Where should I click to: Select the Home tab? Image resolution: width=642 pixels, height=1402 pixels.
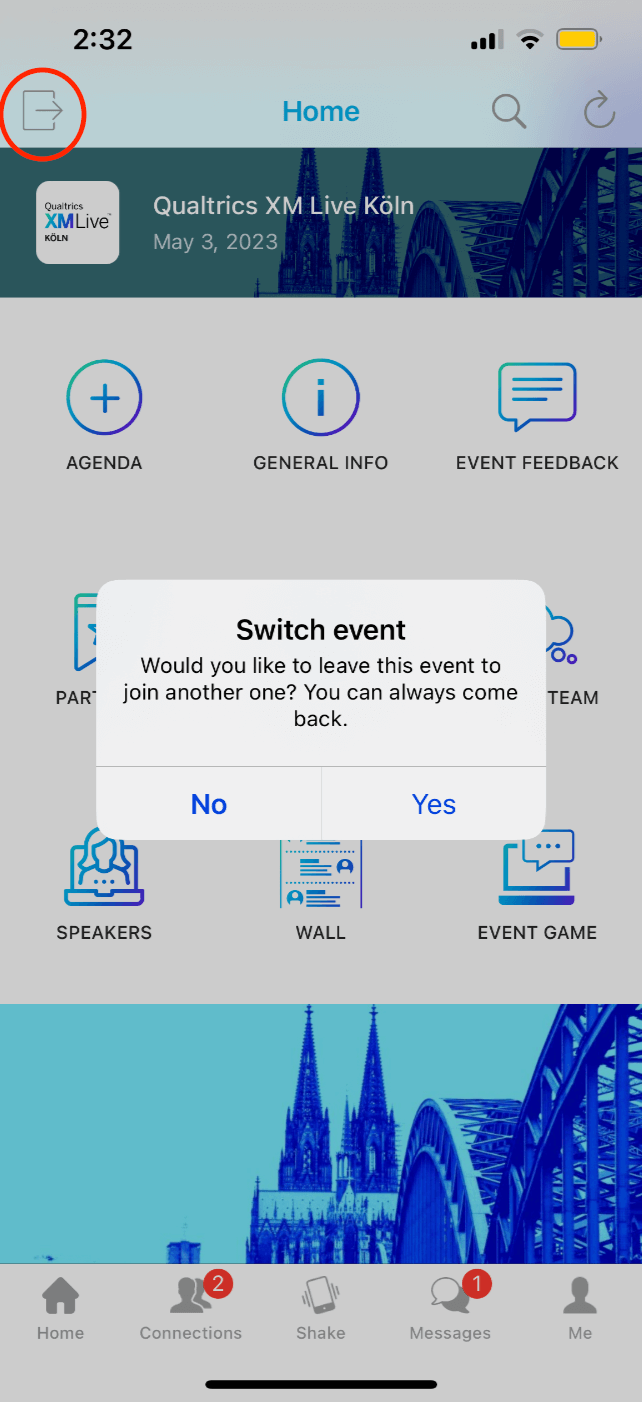coord(60,1305)
